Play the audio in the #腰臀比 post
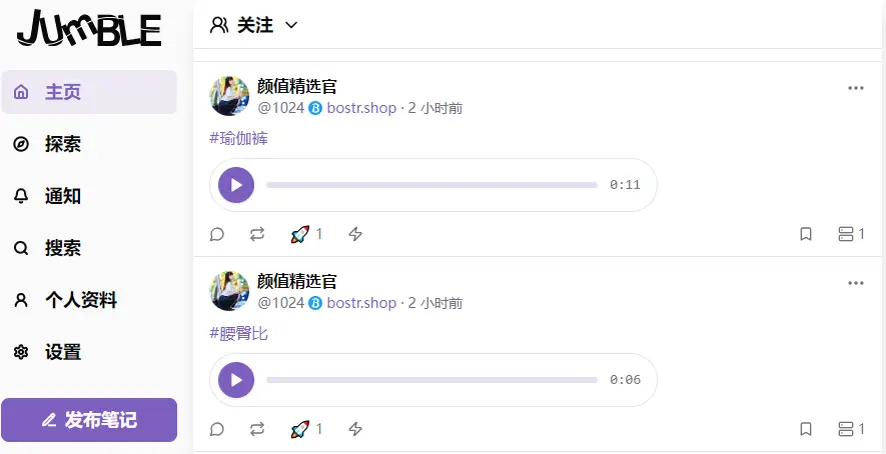The image size is (886, 454). [x=236, y=380]
